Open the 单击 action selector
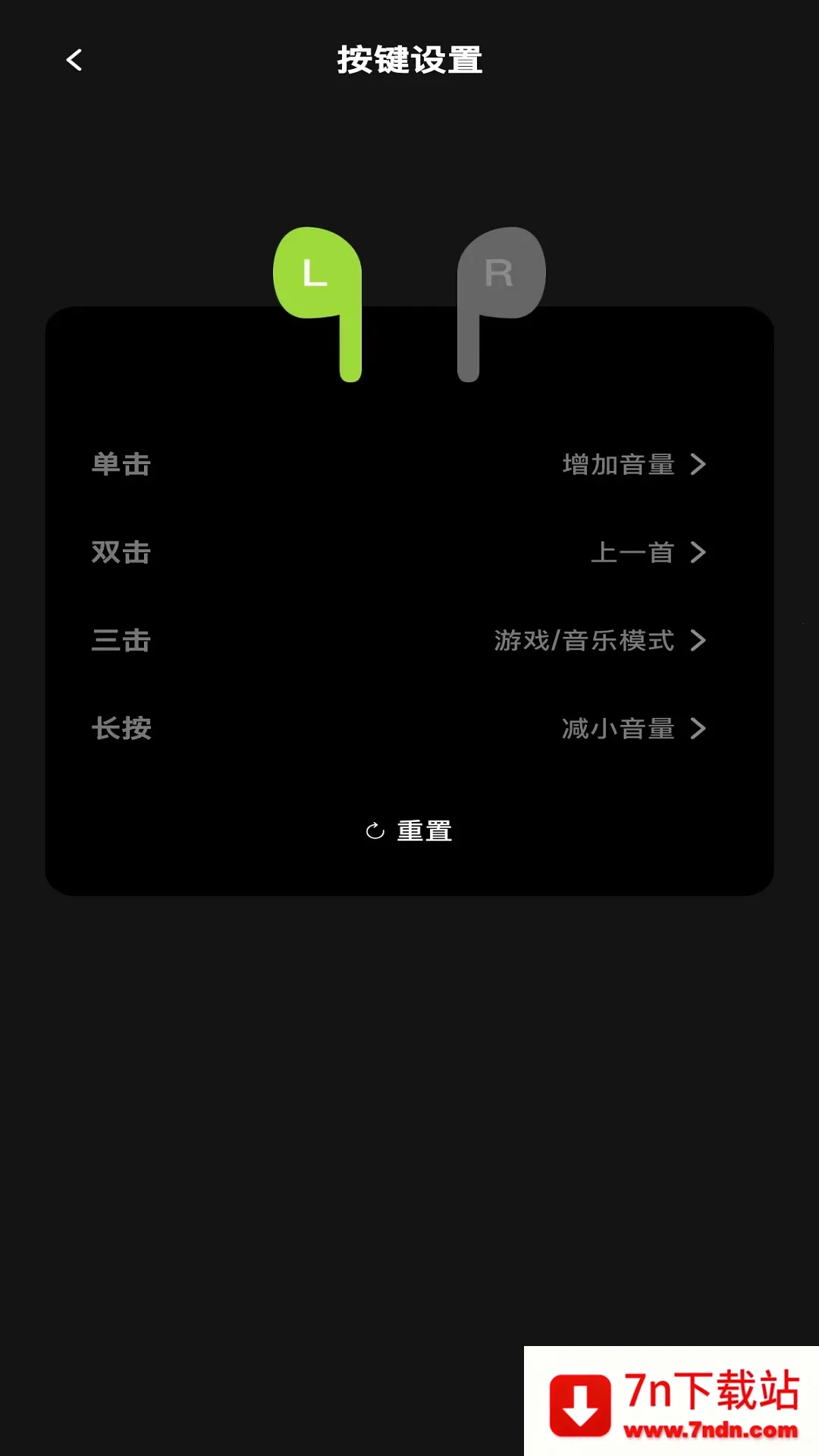This screenshot has width=819, height=1456. tap(409, 465)
